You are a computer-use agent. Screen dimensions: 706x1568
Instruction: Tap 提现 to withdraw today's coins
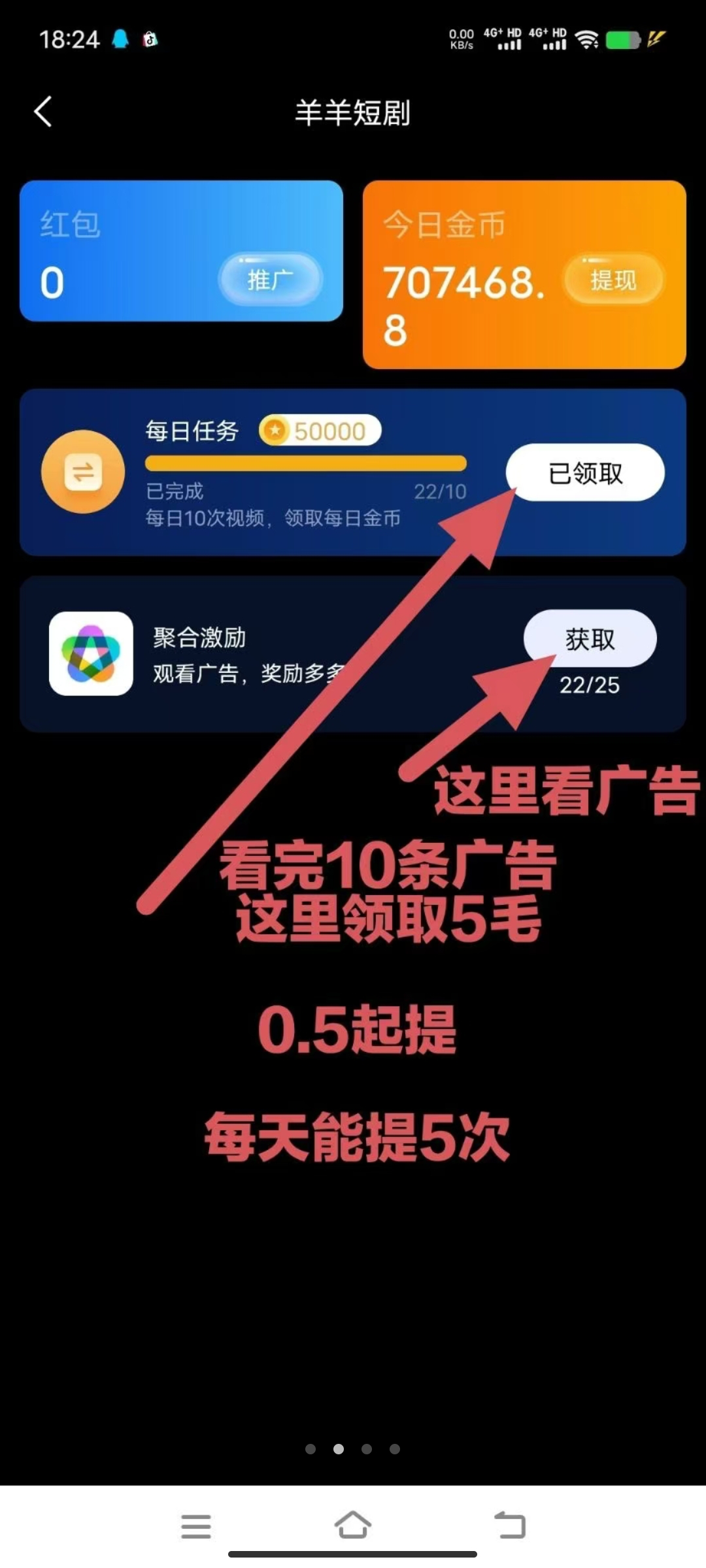point(613,280)
